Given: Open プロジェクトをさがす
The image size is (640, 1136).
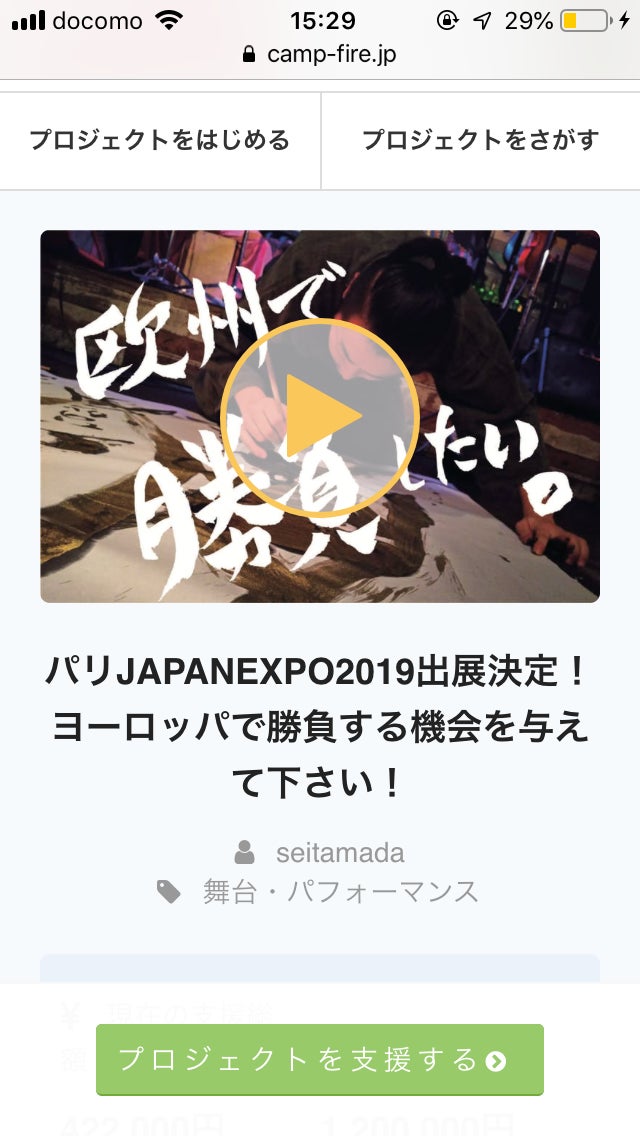Looking at the screenshot, I should [x=480, y=140].
